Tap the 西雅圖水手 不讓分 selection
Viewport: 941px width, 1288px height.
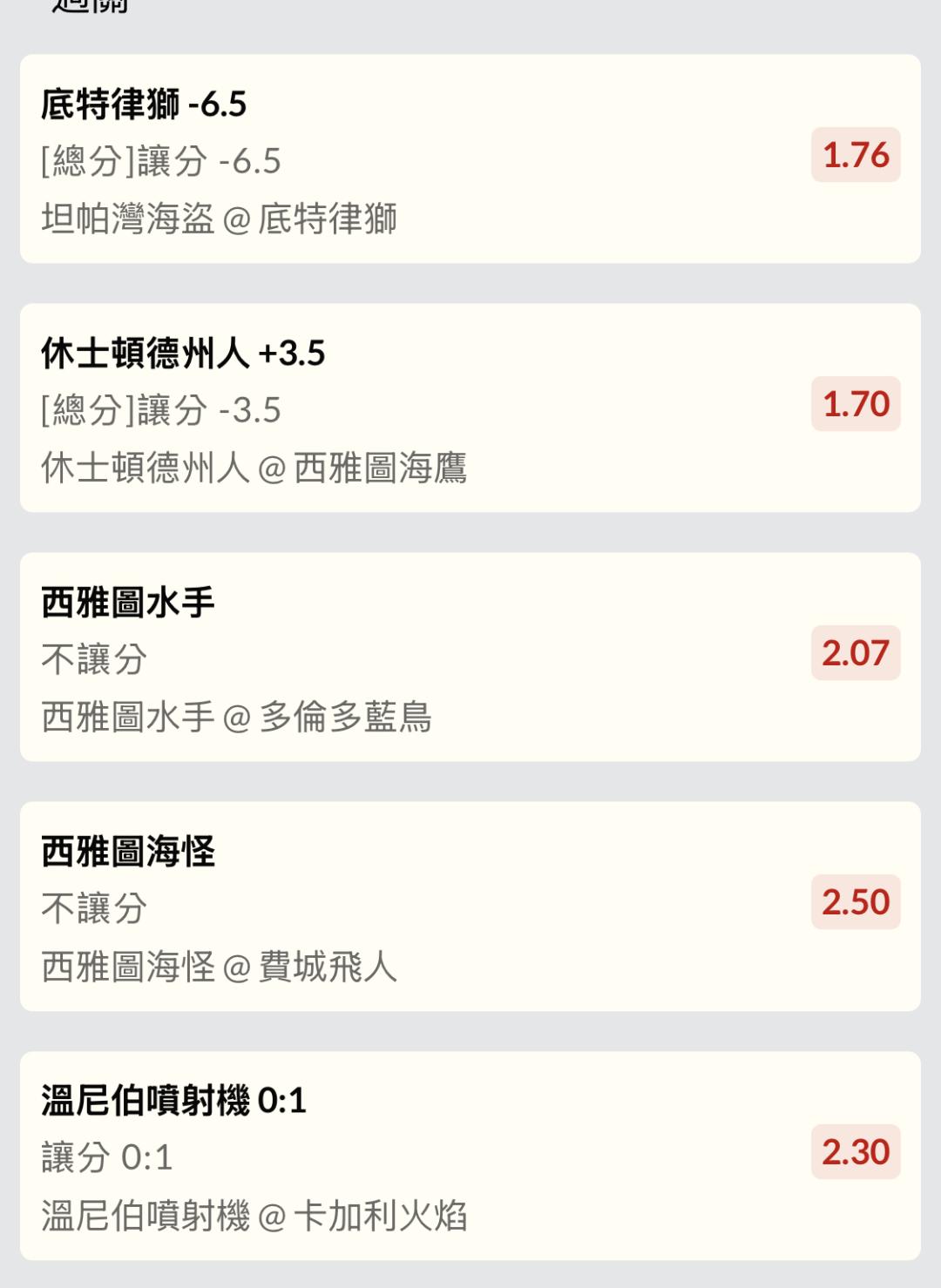point(470,657)
